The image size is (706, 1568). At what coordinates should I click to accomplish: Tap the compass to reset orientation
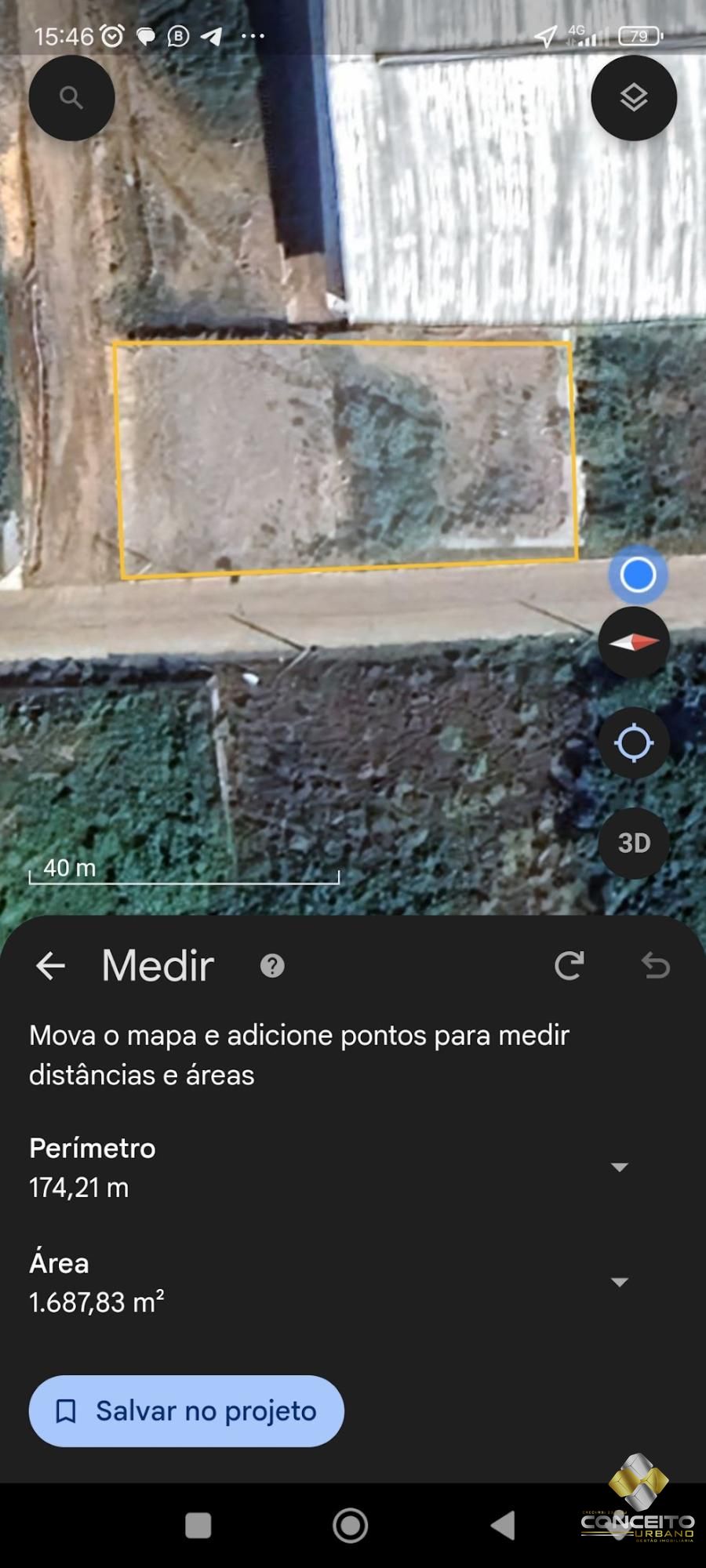click(x=634, y=642)
